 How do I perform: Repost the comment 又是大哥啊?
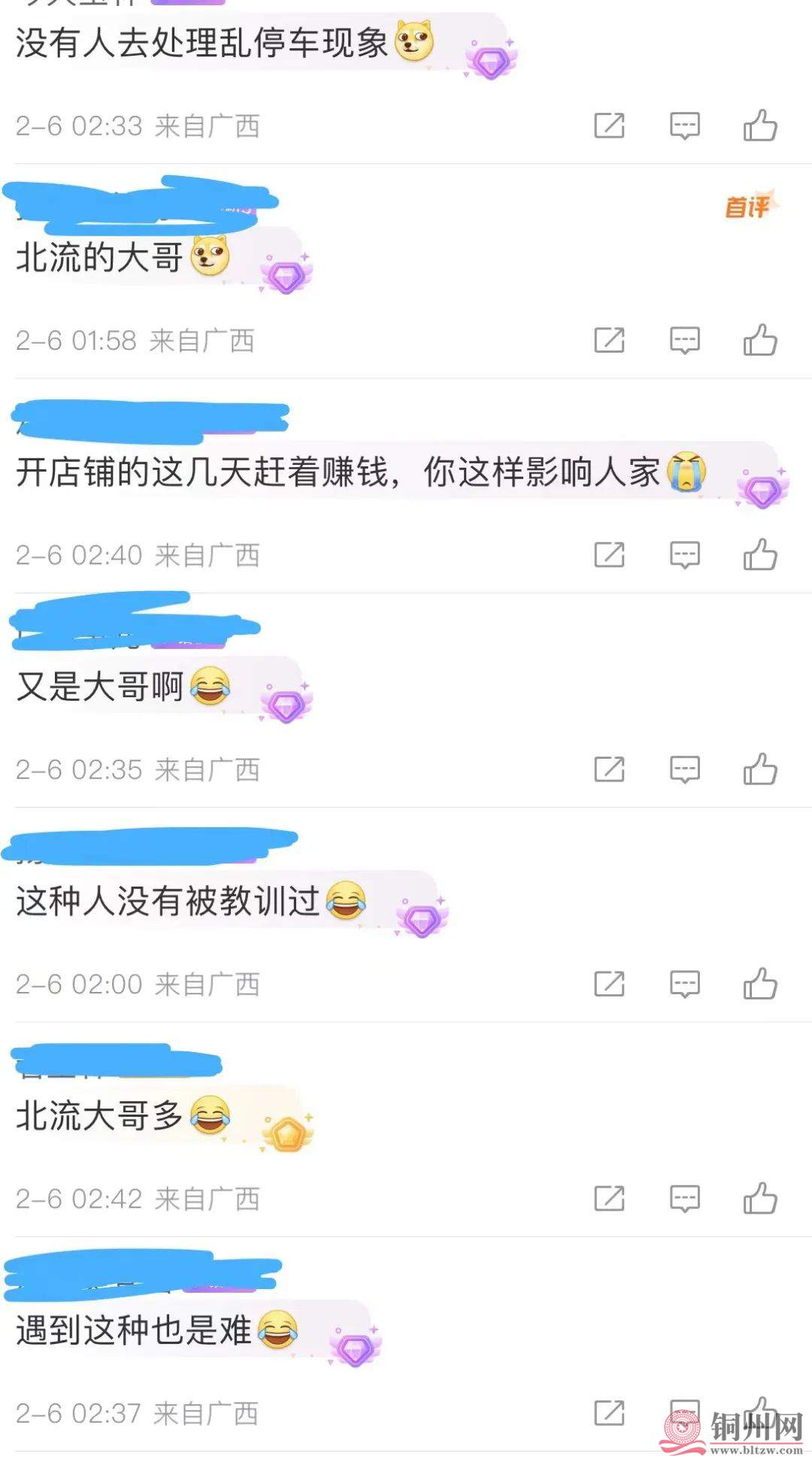(609, 769)
